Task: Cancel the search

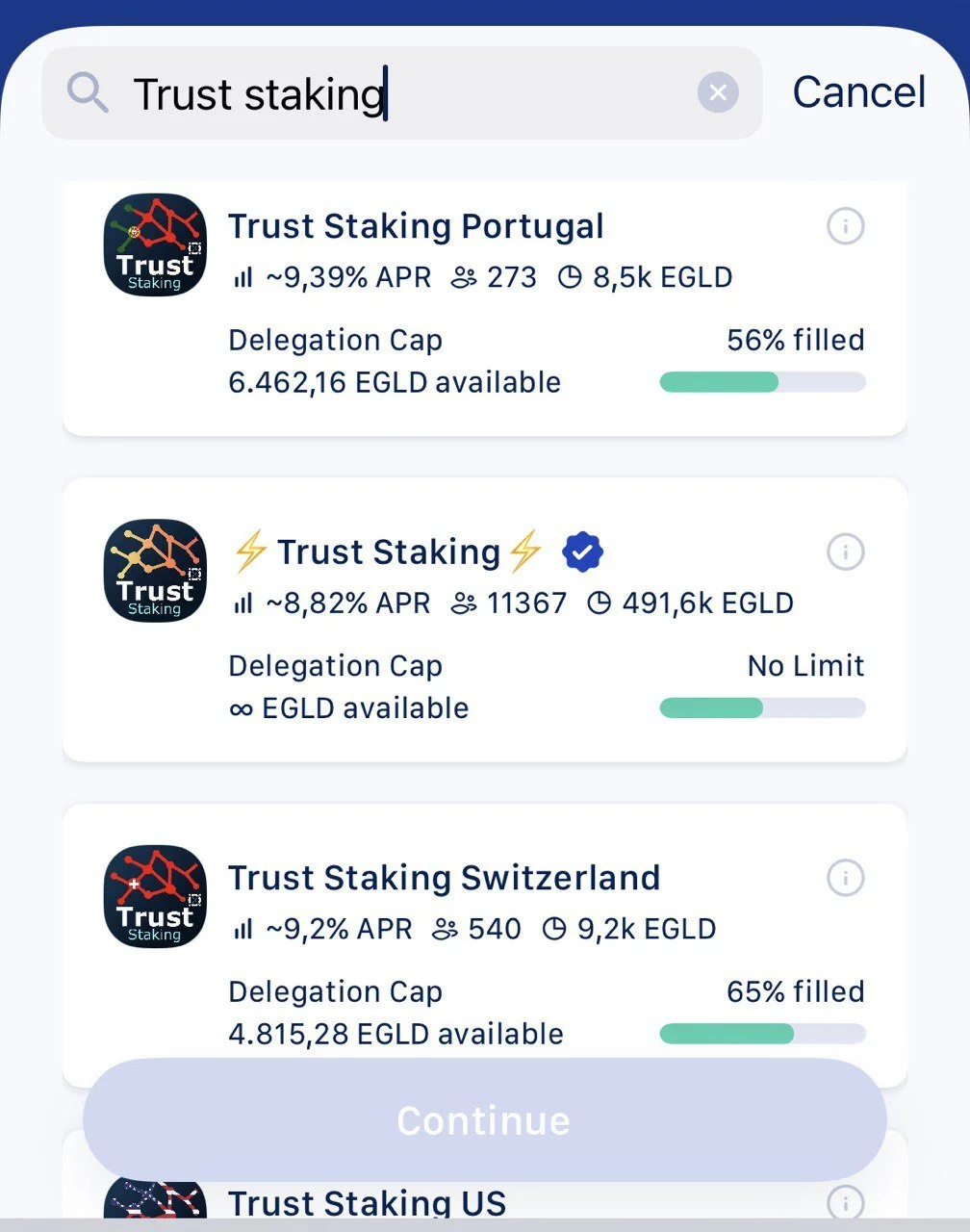Action: point(858,92)
